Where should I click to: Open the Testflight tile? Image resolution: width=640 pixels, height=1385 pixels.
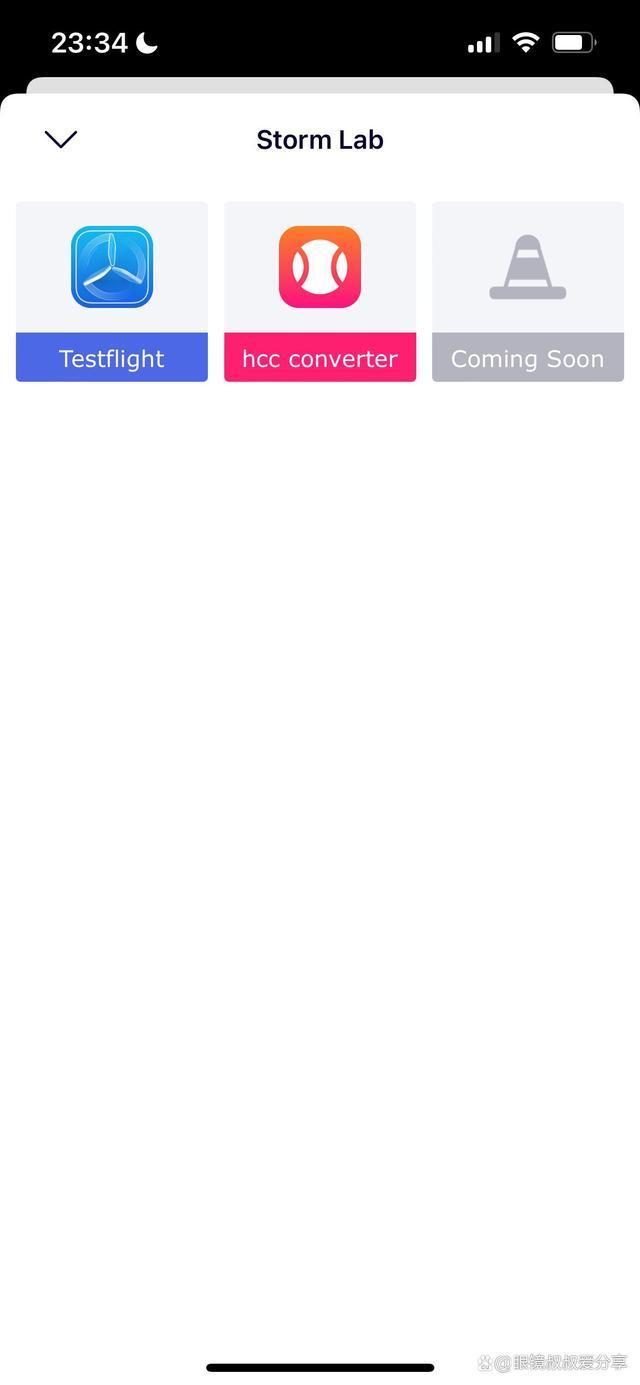pyautogui.click(x=112, y=291)
